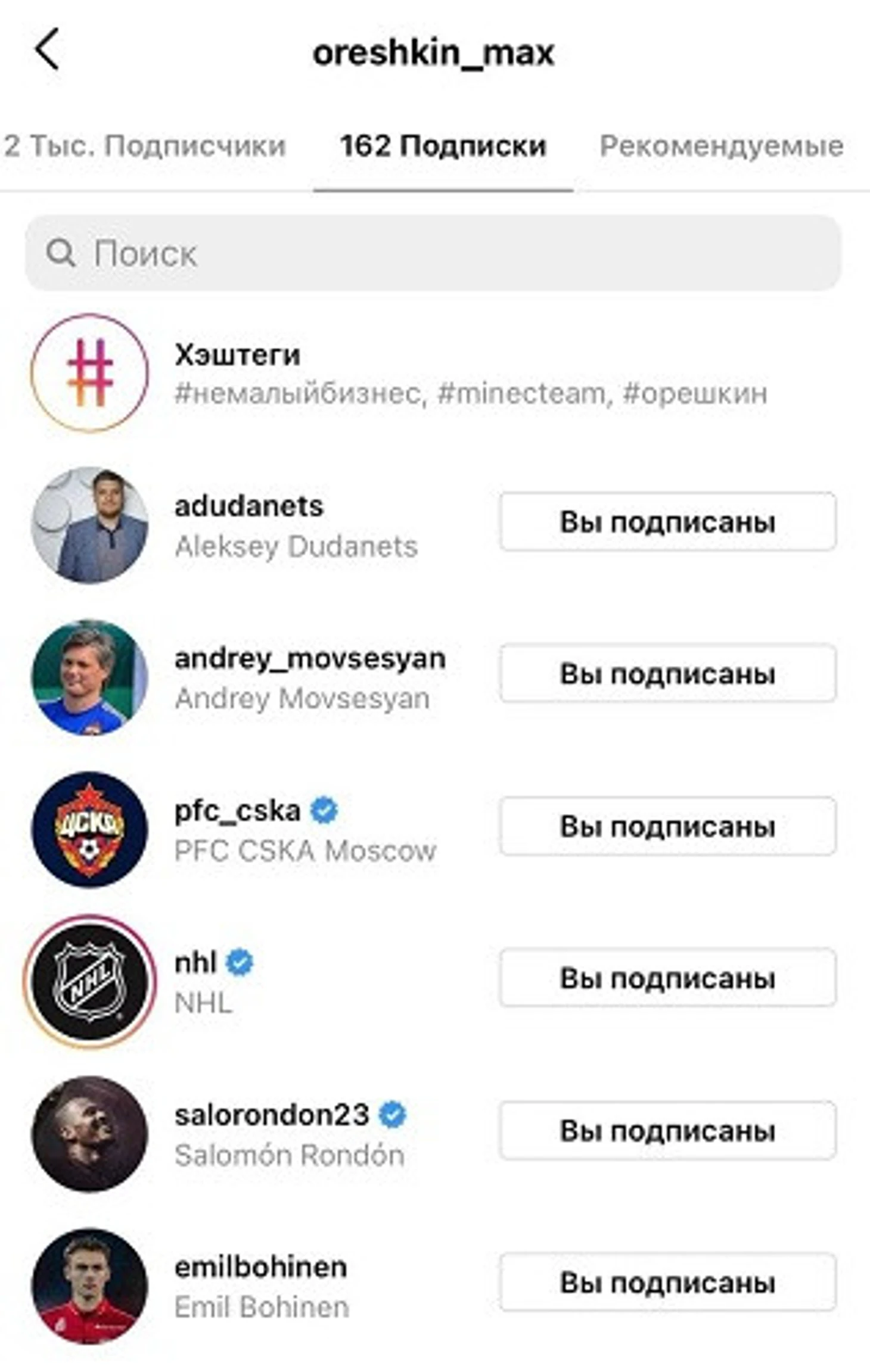
Task: Tap the Поиск search field
Action: 433,254
